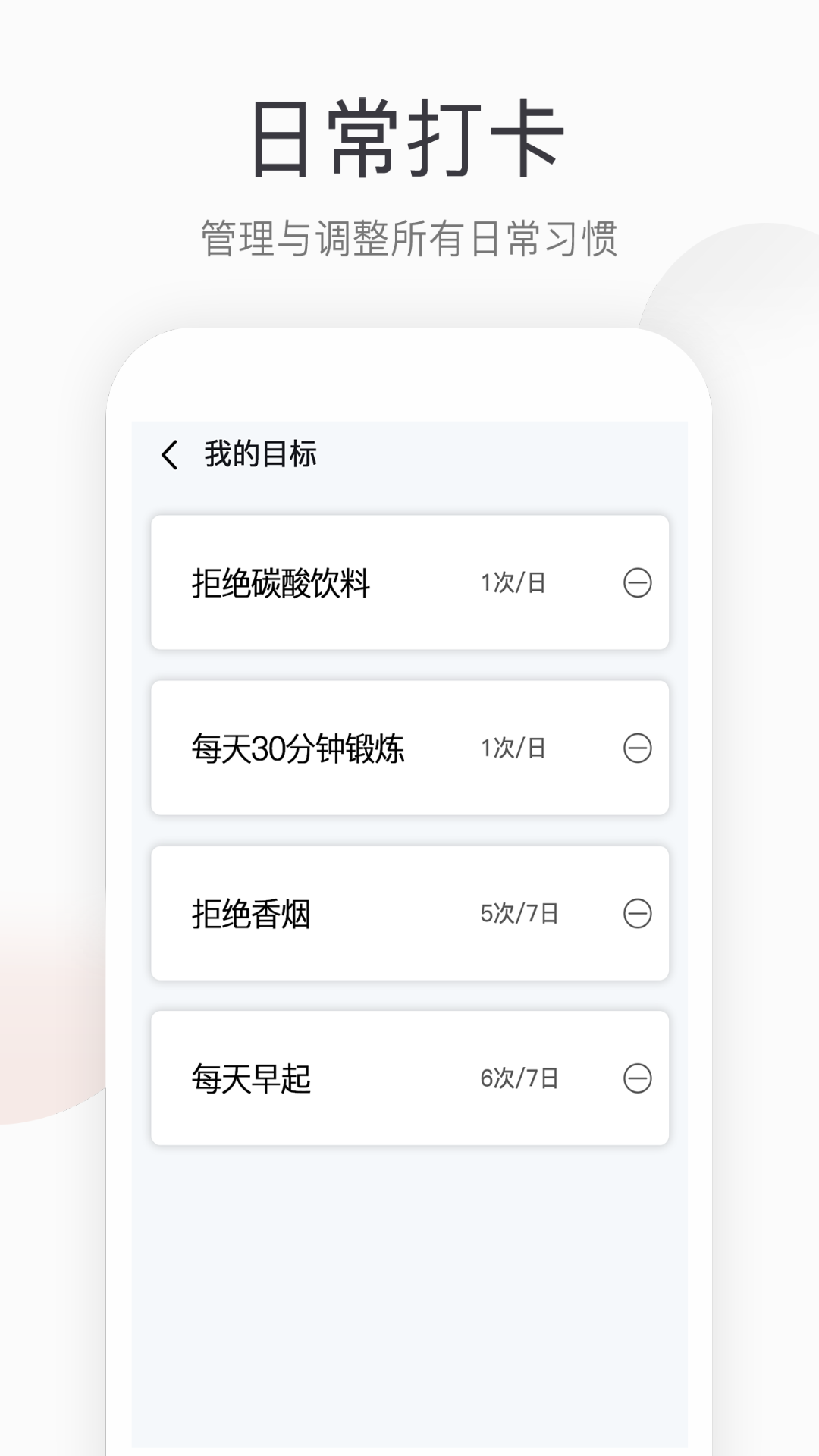
Task: Select the 我的目标 header title
Action: (262, 453)
